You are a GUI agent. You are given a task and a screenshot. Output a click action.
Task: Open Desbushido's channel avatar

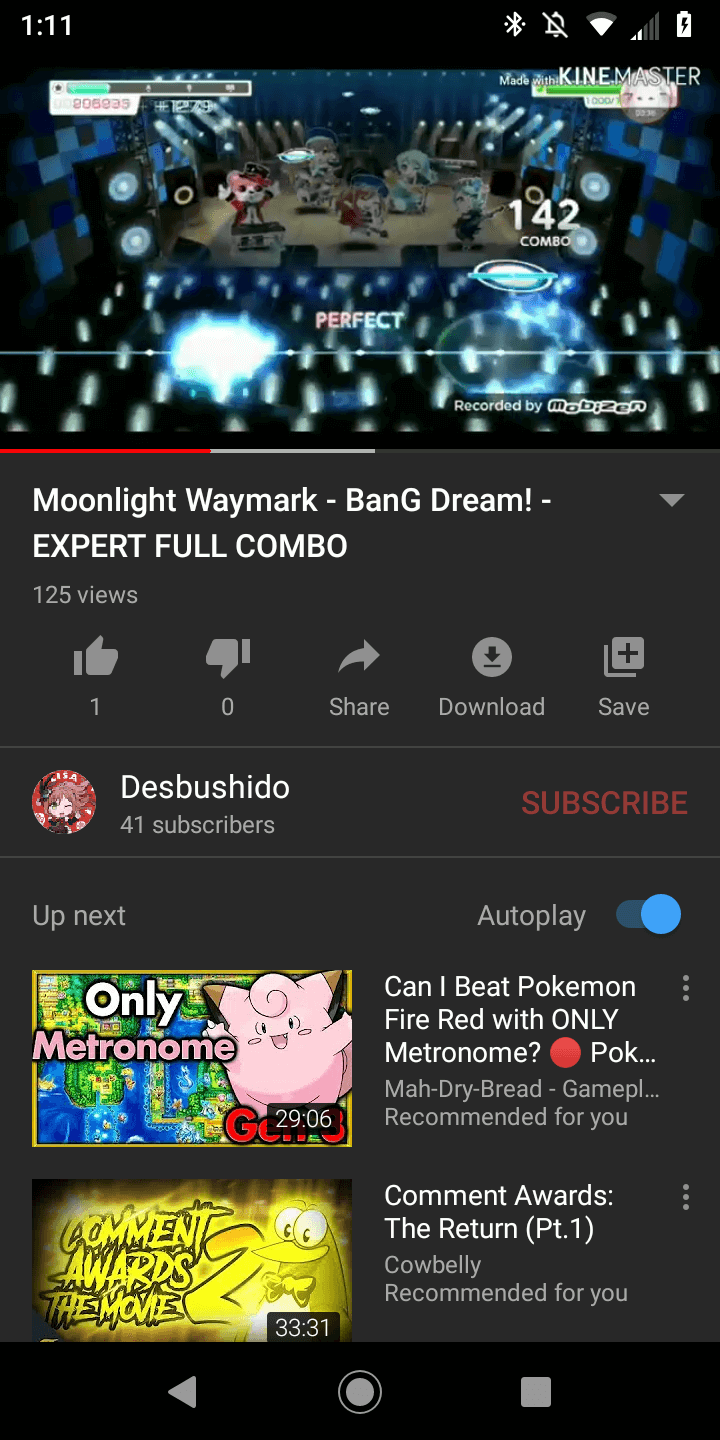[x=64, y=802]
